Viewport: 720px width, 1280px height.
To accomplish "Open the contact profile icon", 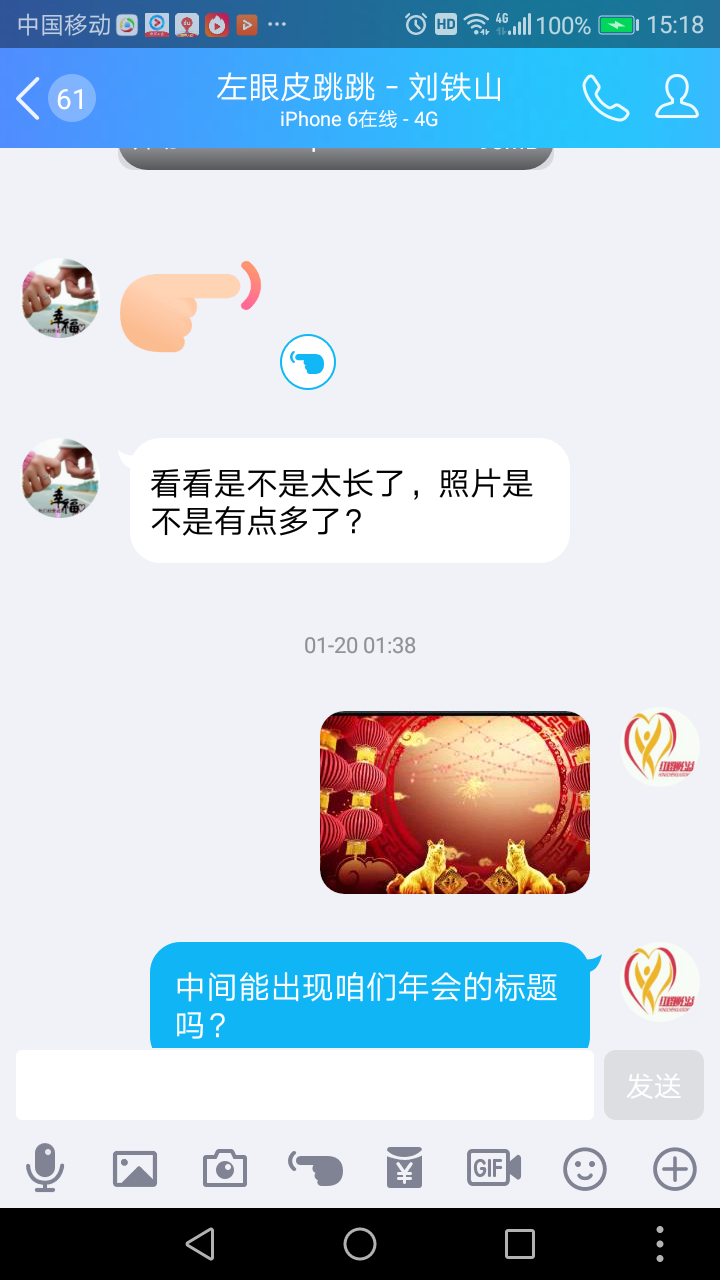I will [x=677, y=97].
